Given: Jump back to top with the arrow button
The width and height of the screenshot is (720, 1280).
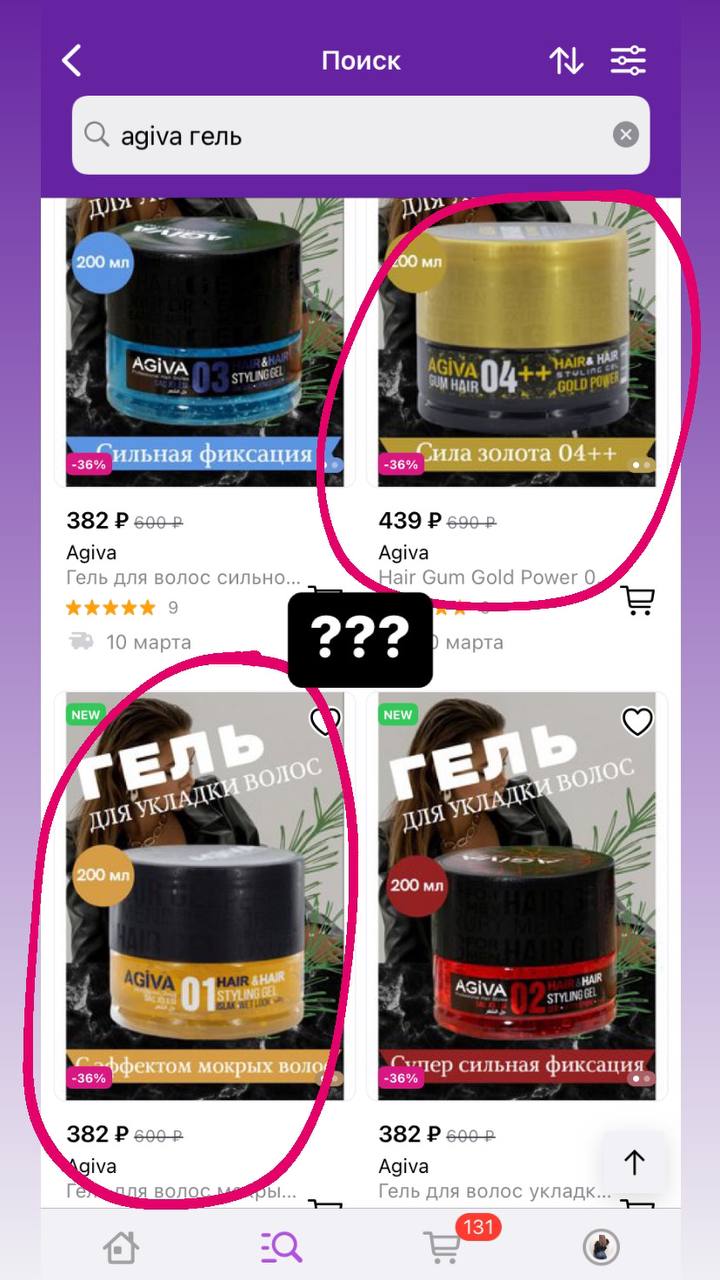Looking at the screenshot, I should 634,1162.
